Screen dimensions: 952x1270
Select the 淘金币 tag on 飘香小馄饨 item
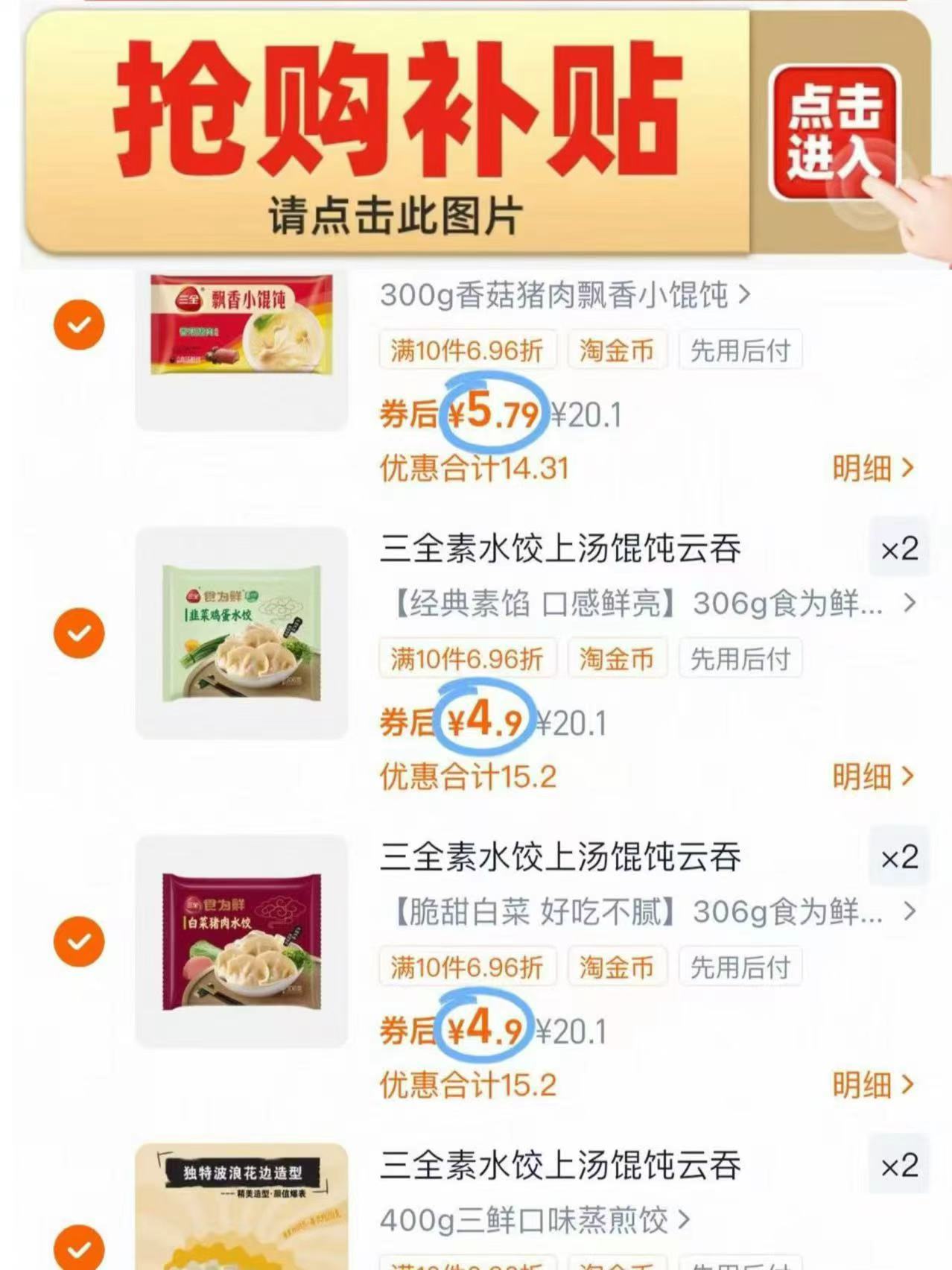coord(616,352)
